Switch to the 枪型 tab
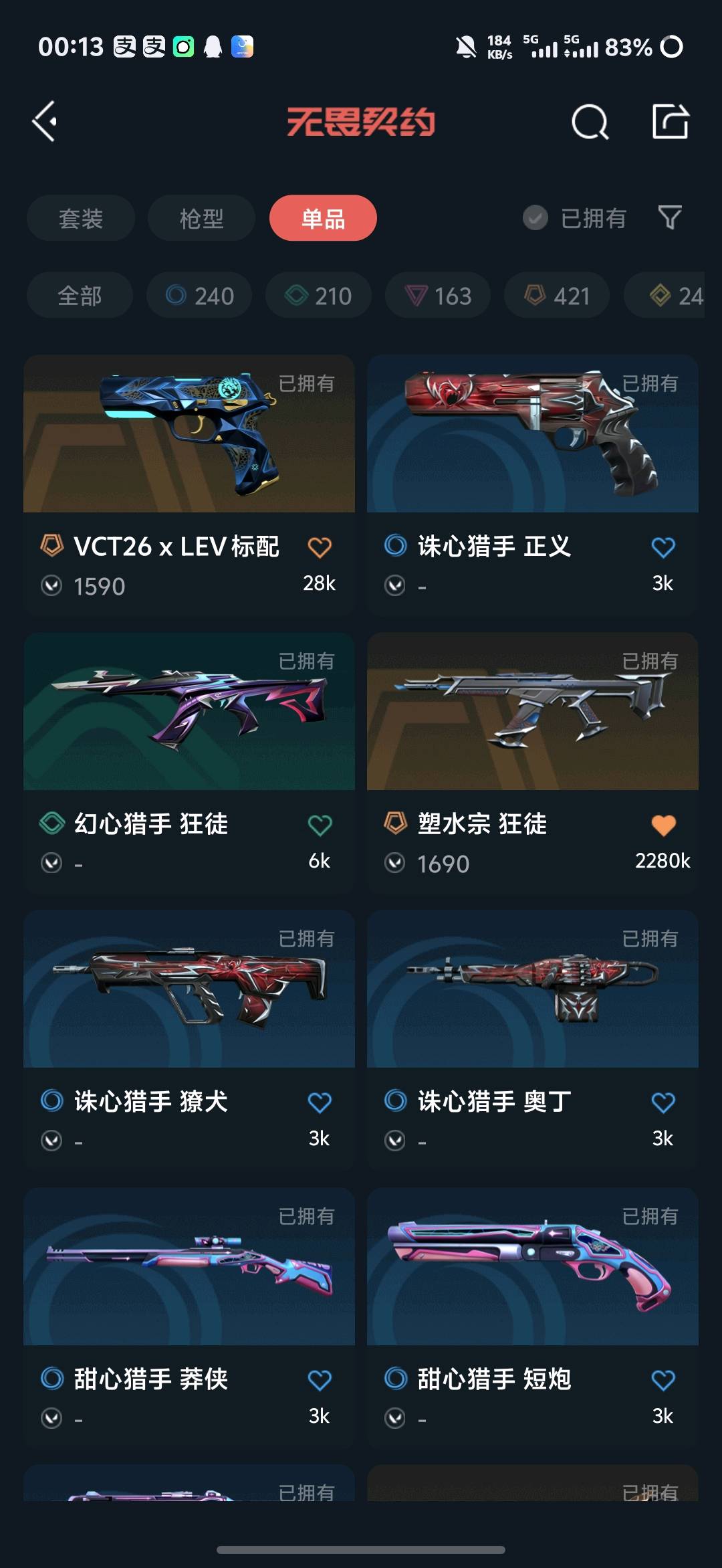 [201, 218]
